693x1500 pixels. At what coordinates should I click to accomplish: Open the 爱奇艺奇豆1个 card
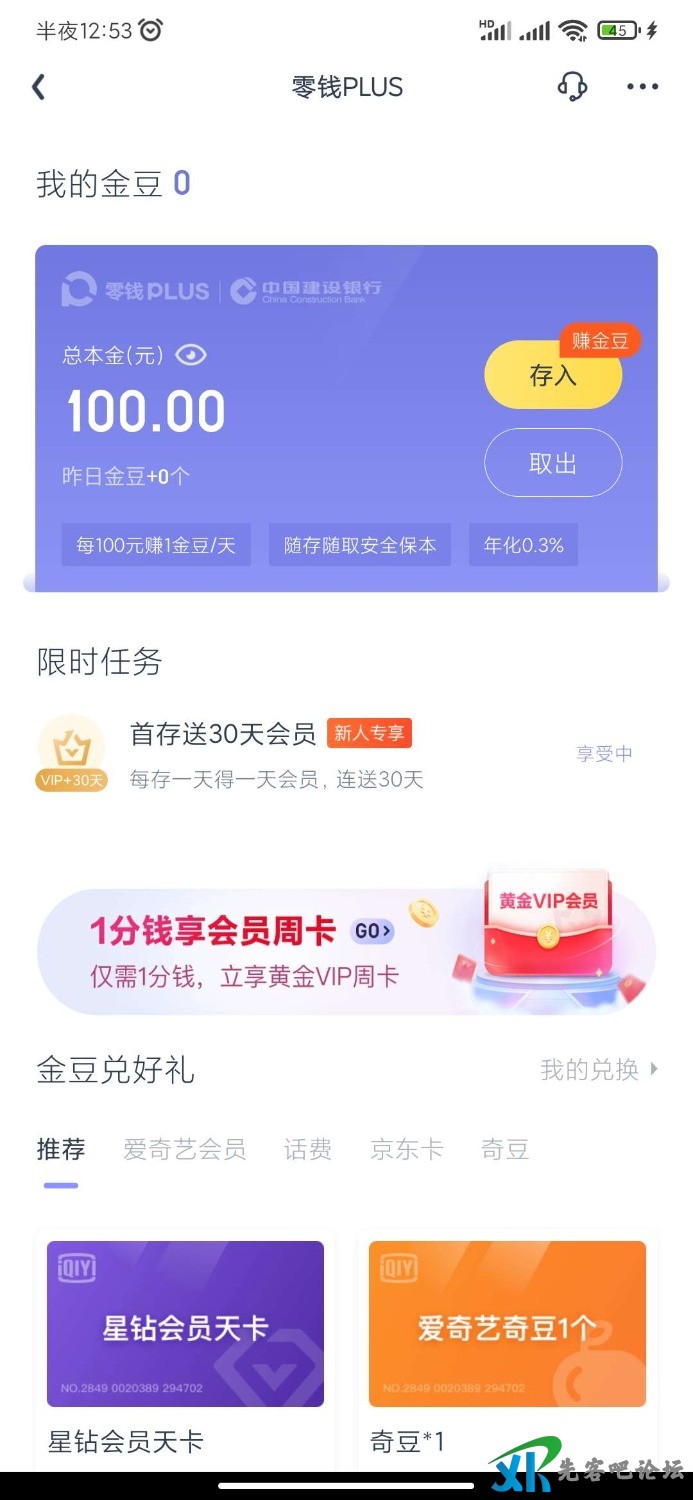click(x=507, y=1325)
